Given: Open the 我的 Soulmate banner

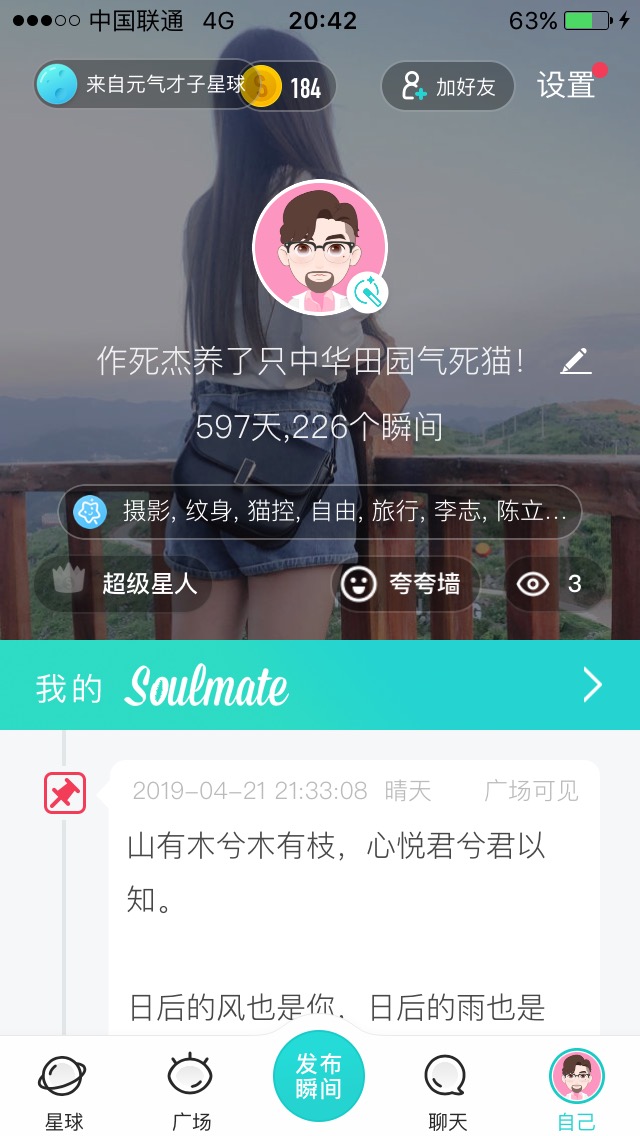Looking at the screenshot, I should coord(320,685).
